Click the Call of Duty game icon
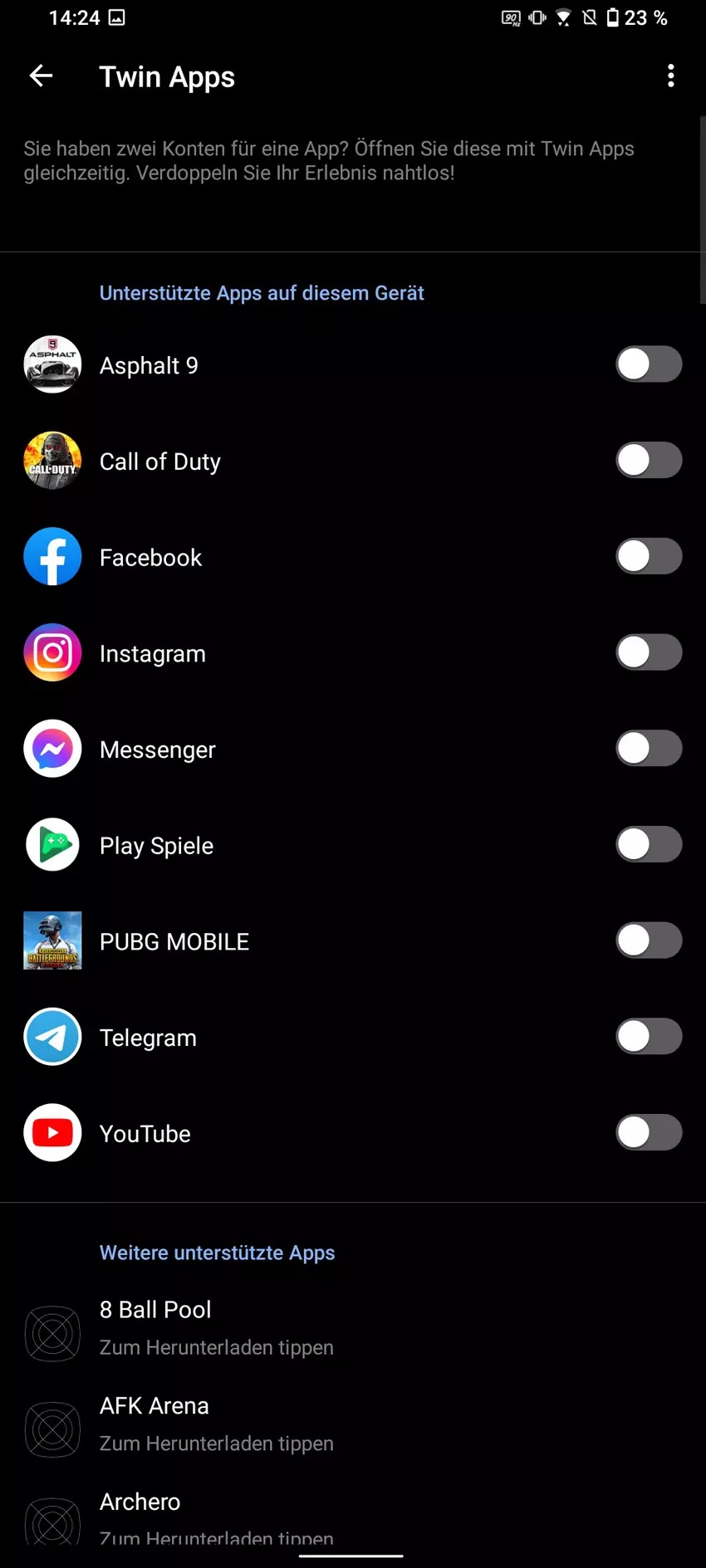The width and height of the screenshot is (706, 1568). coord(52,460)
